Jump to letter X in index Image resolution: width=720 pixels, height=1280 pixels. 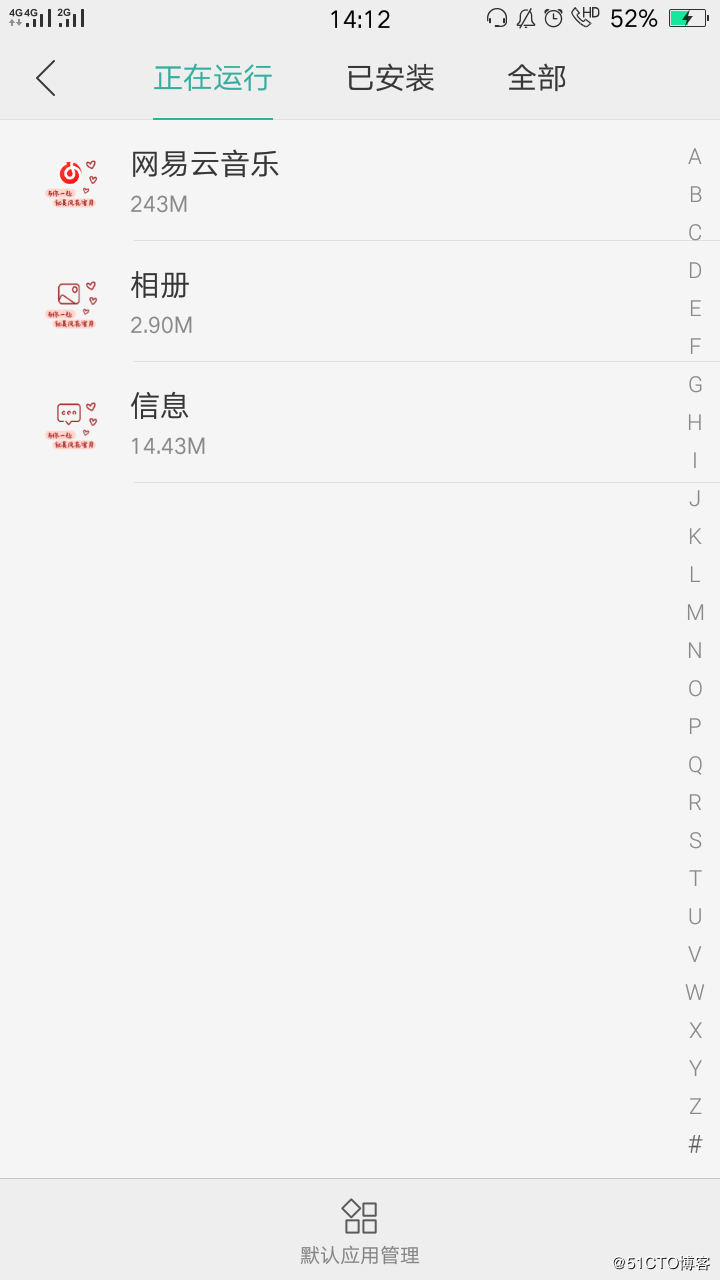695,1030
